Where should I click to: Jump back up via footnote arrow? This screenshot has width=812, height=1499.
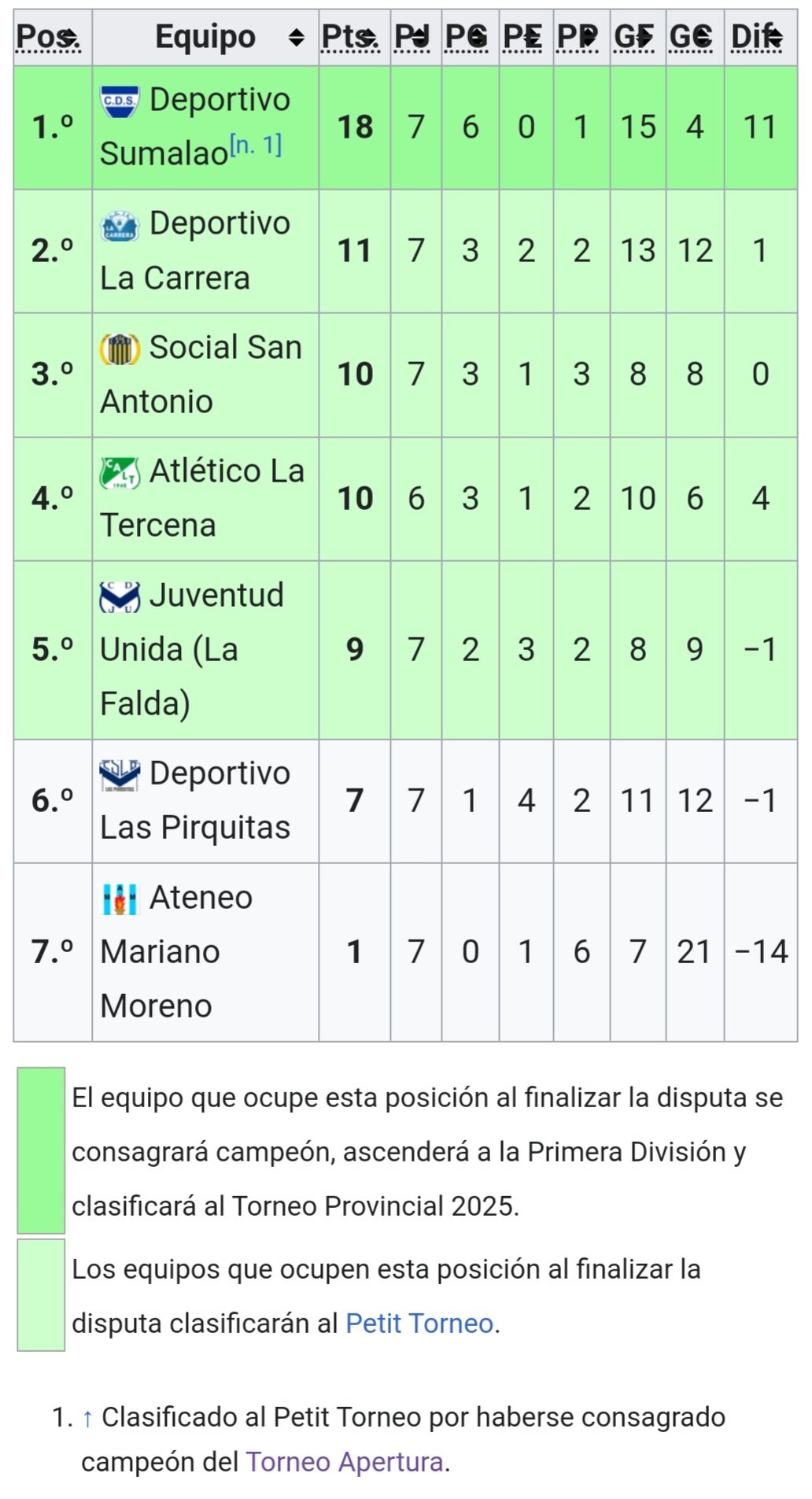[87, 1417]
